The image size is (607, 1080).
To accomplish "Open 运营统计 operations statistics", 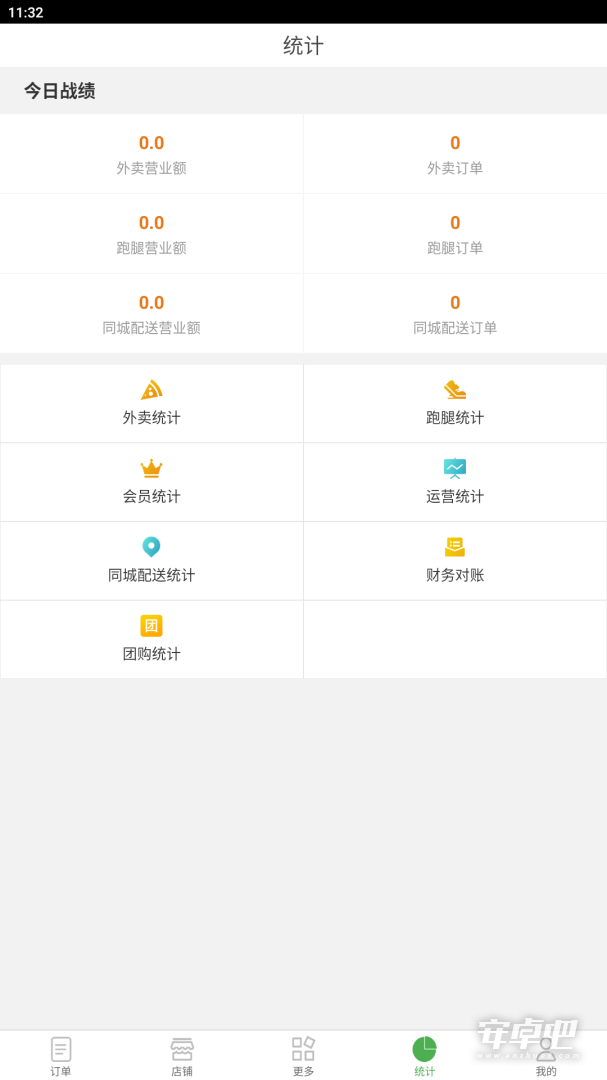I will (x=455, y=482).
